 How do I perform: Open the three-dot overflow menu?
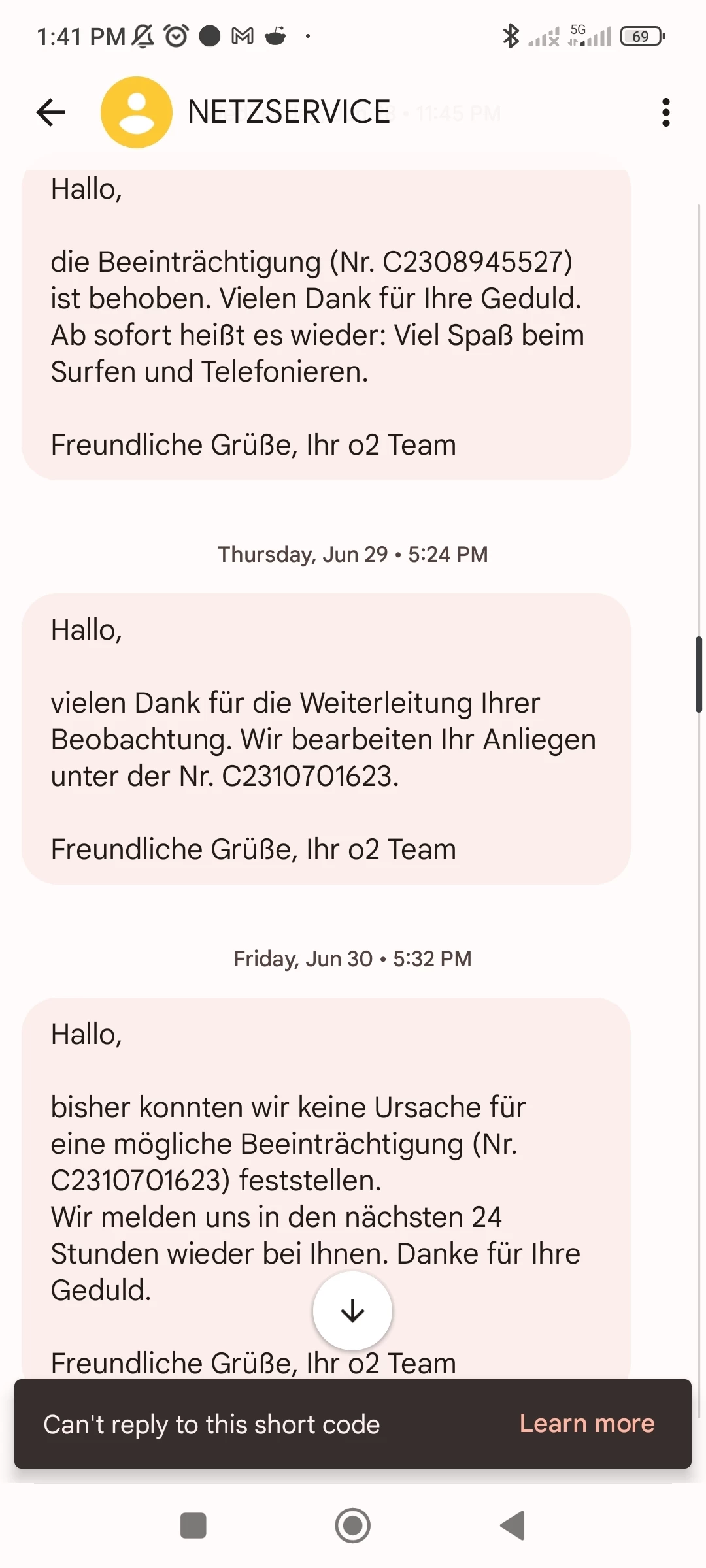click(x=665, y=112)
